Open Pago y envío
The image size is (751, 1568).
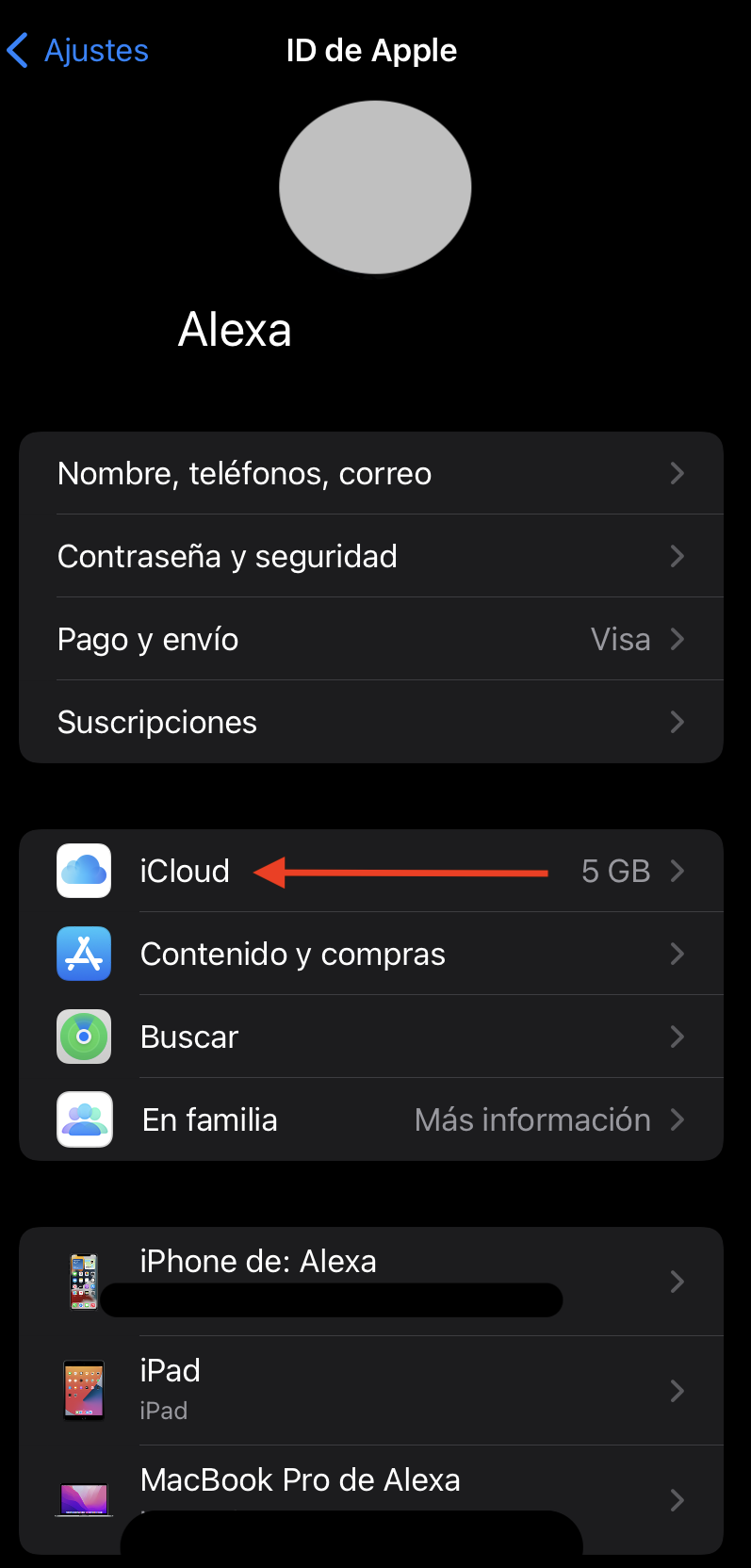[371, 639]
